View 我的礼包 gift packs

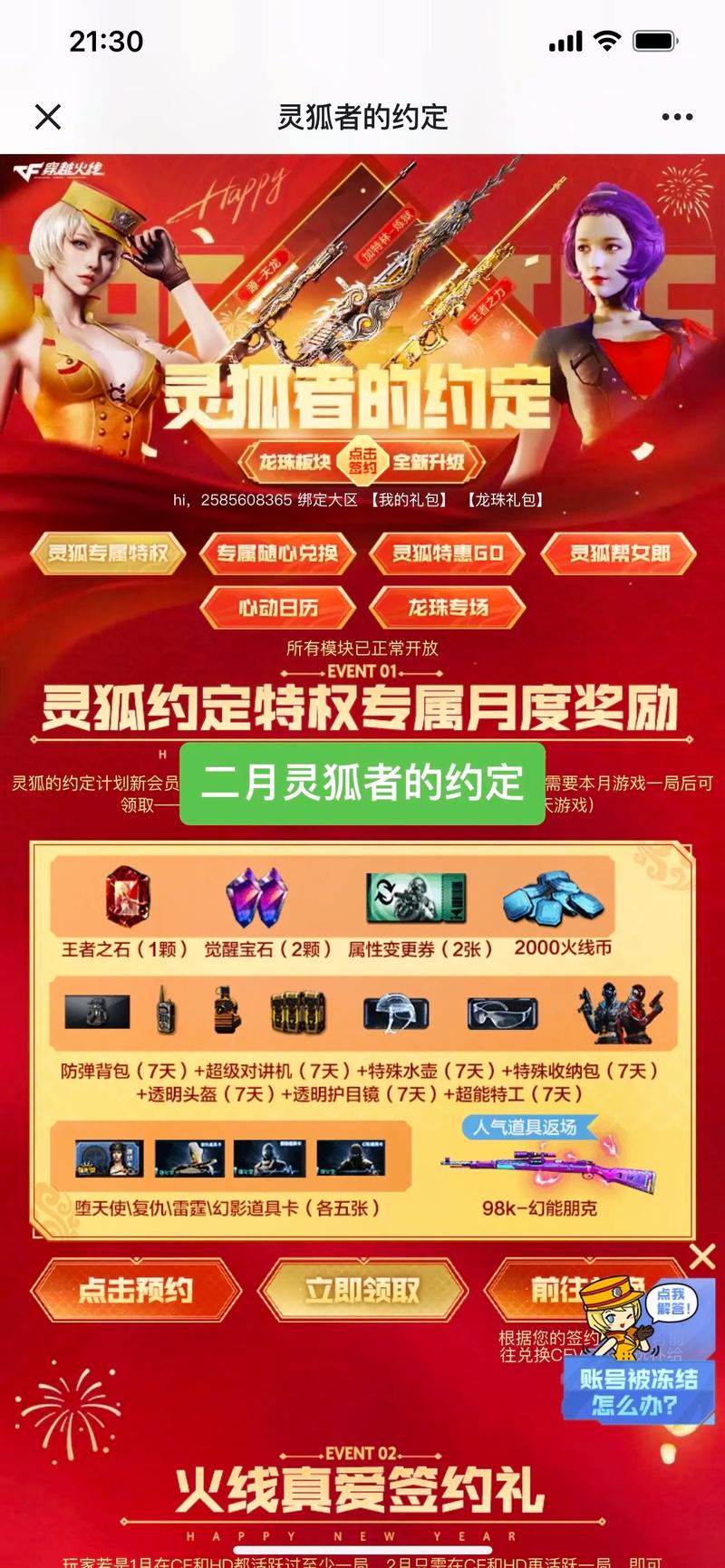point(410,500)
